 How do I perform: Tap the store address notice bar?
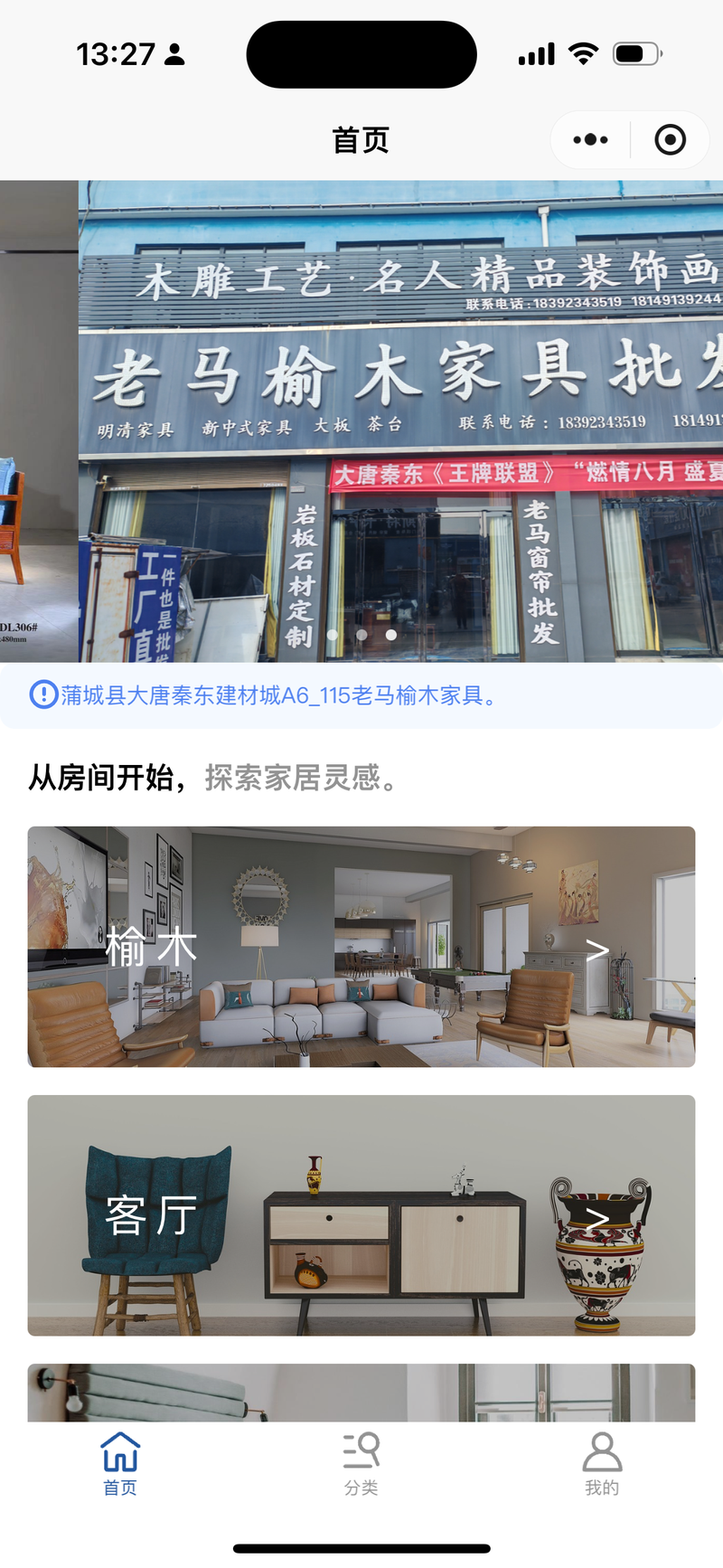click(361, 695)
